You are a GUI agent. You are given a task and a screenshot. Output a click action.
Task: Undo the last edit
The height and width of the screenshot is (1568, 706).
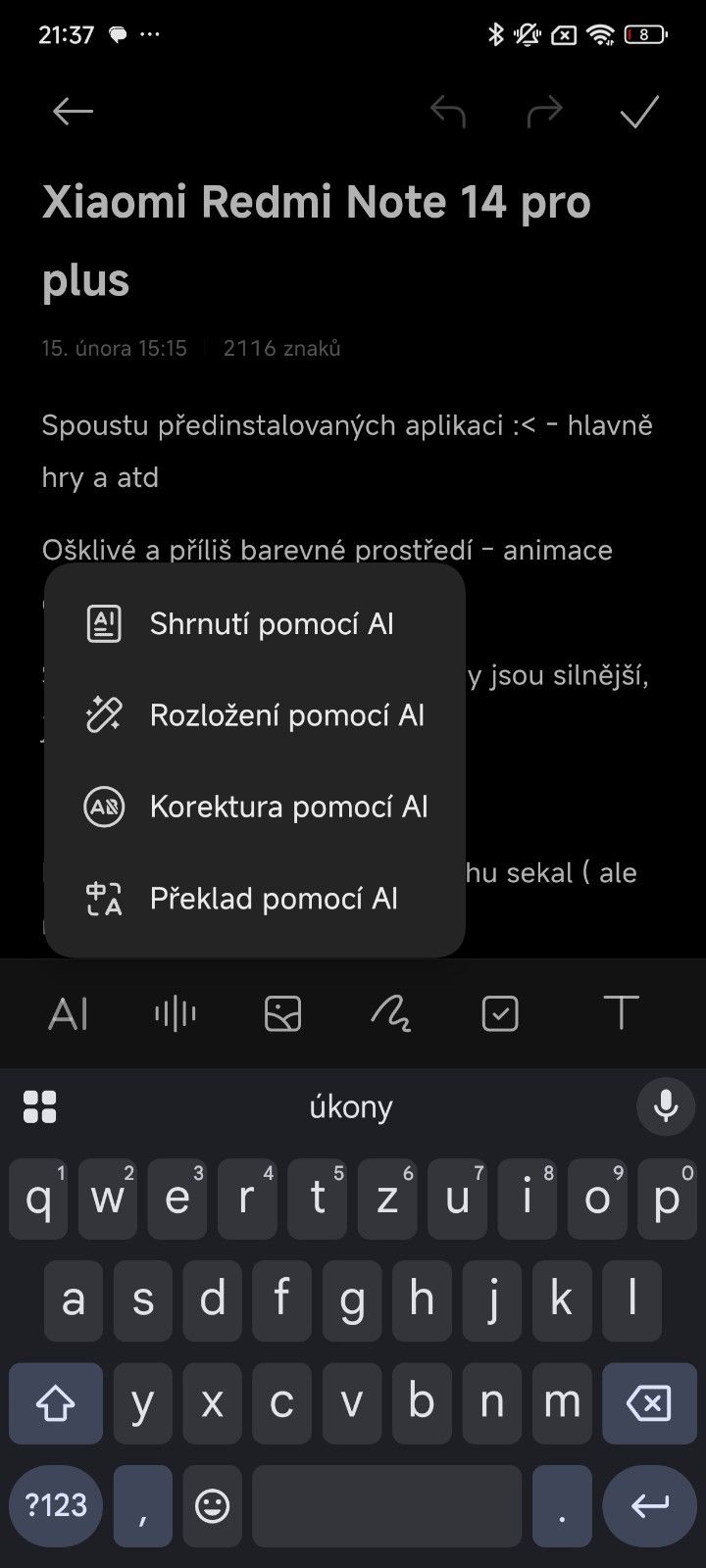click(x=448, y=112)
